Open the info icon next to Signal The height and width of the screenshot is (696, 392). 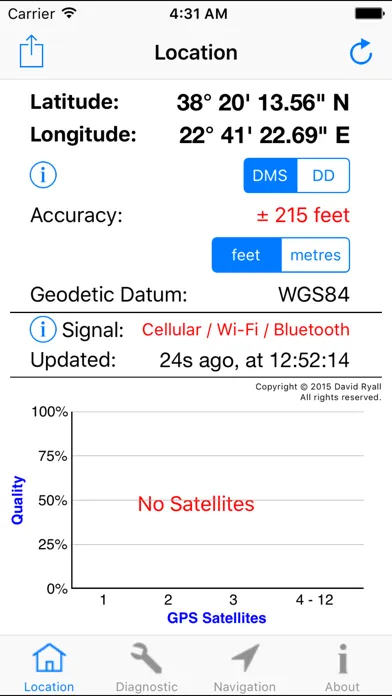coord(43,329)
